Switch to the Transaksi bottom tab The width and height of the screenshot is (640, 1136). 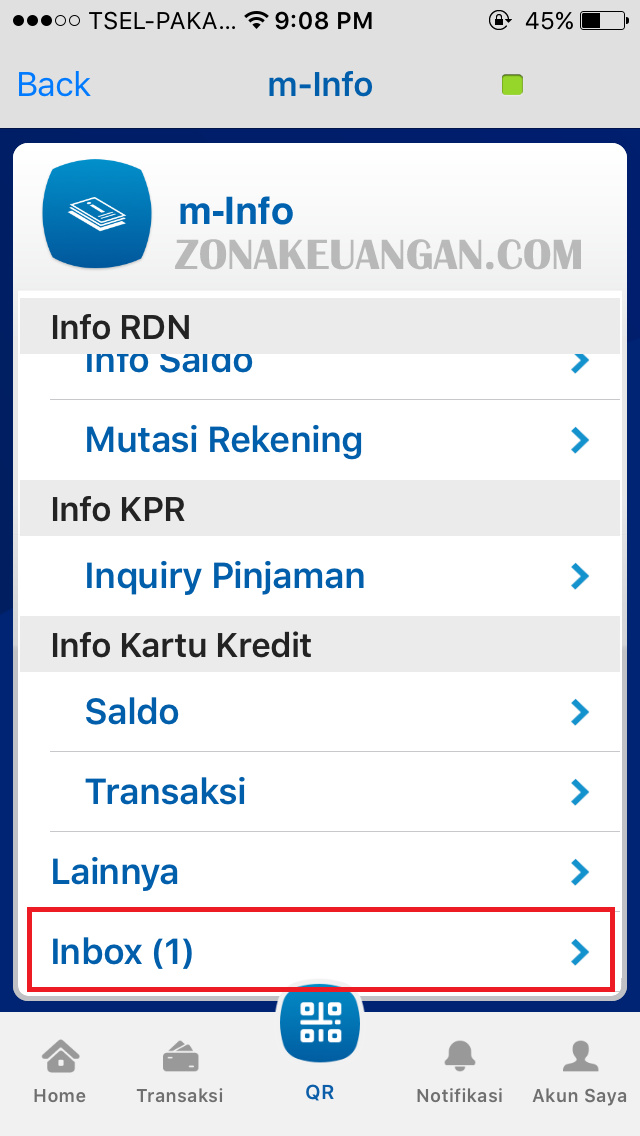[180, 1071]
